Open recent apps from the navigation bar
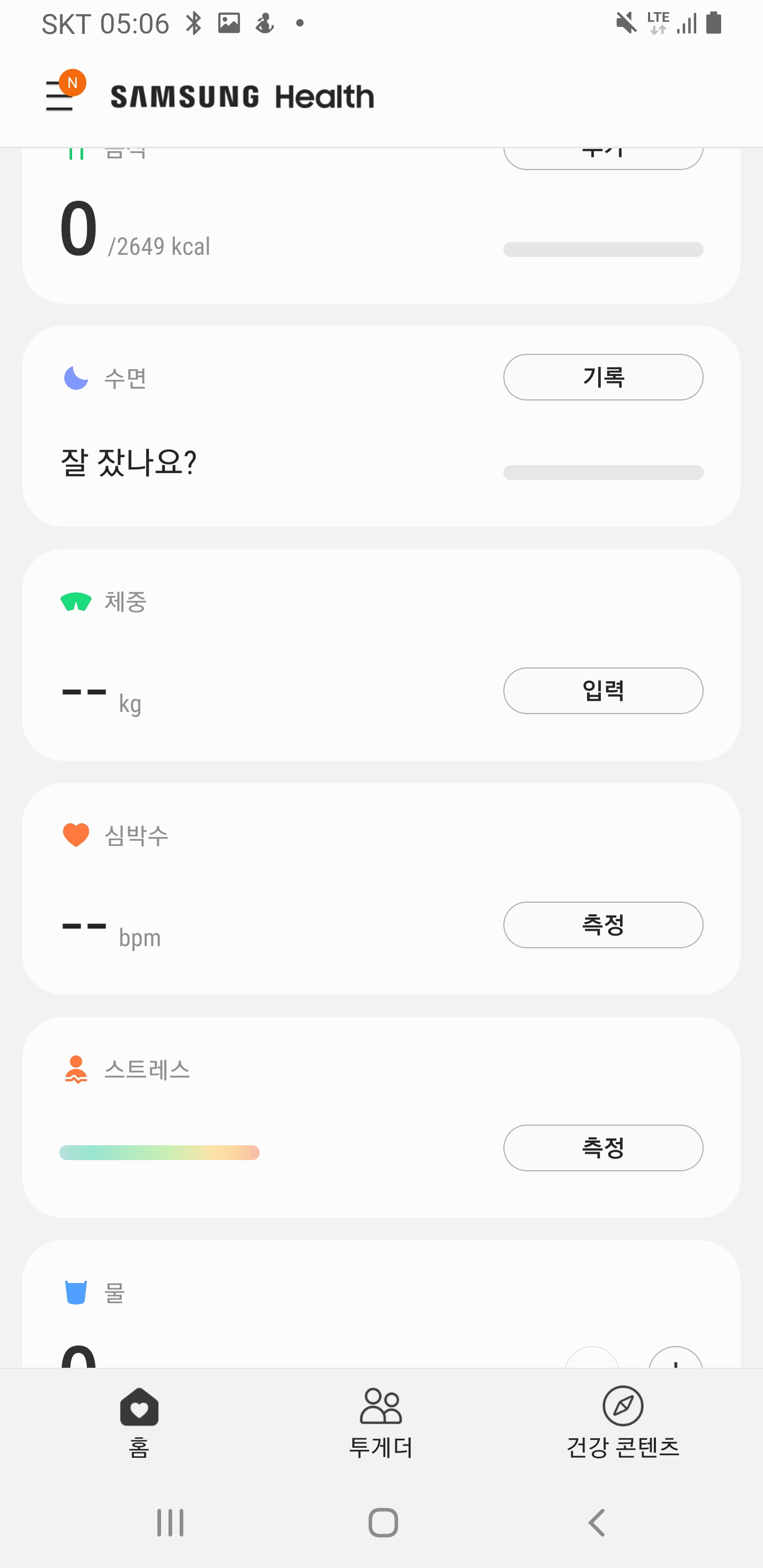The image size is (763, 1568). [x=170, y=1522]
